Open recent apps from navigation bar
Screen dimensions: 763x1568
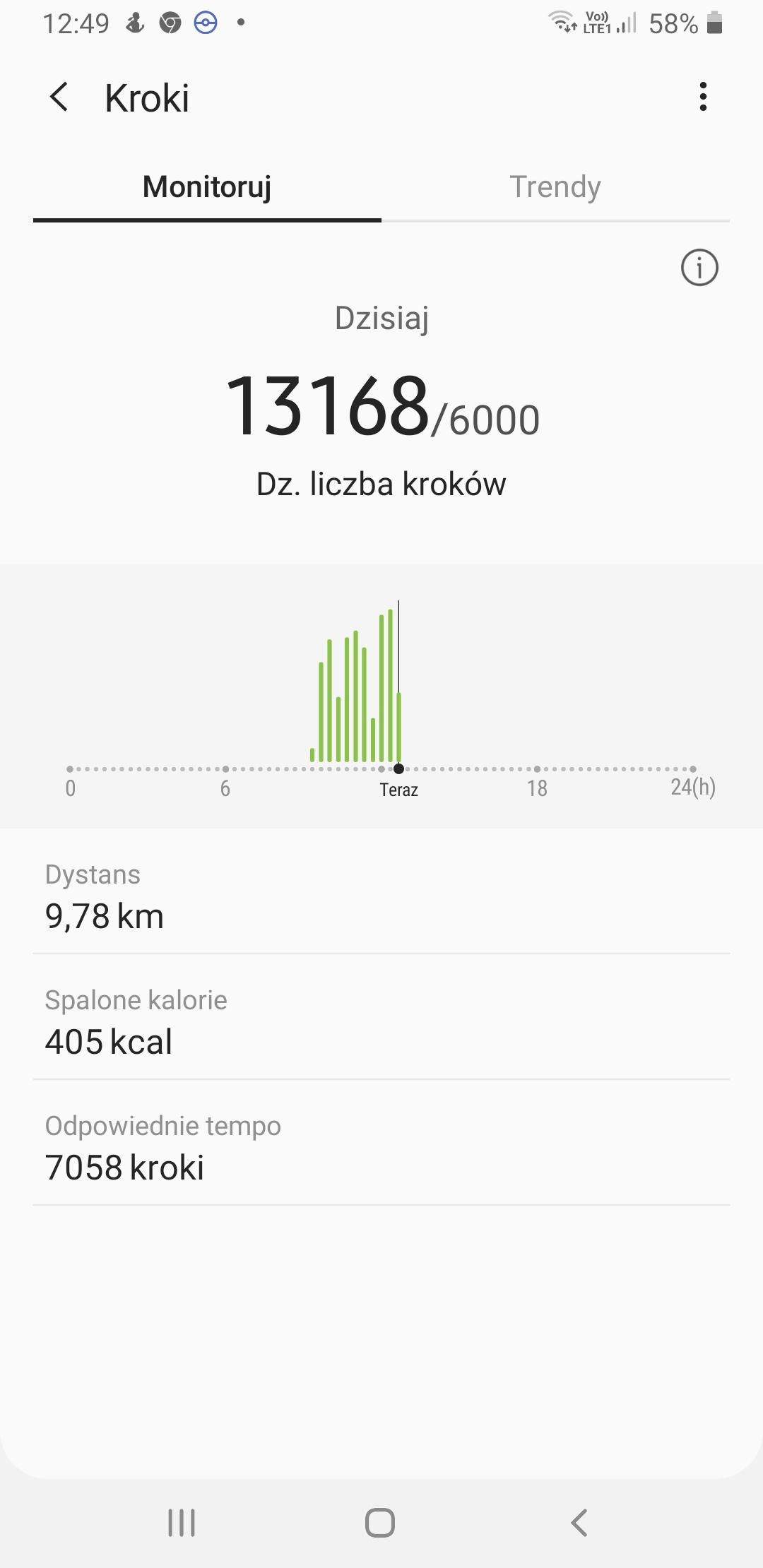pos(182,1522)
